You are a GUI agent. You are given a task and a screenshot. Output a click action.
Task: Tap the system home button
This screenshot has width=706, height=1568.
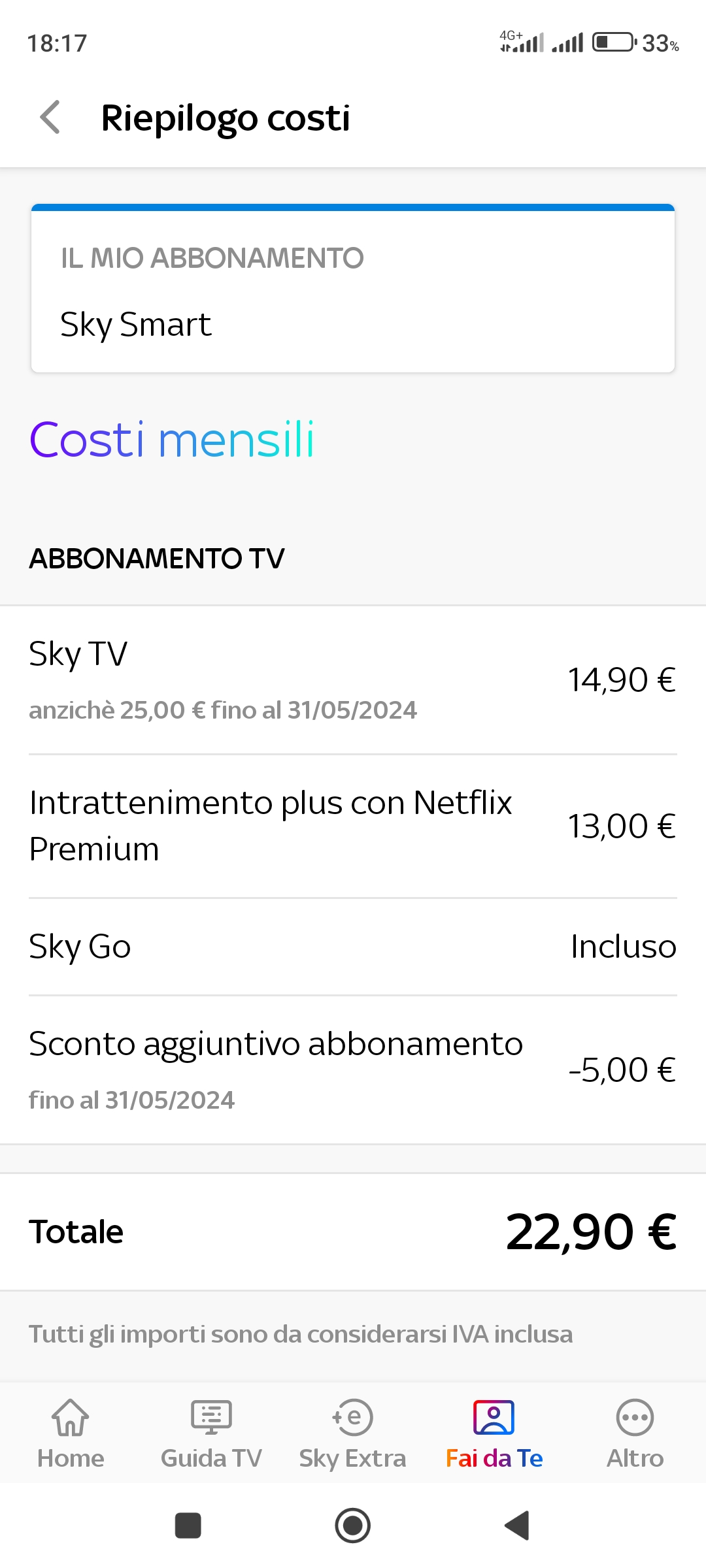point(353,1526)
